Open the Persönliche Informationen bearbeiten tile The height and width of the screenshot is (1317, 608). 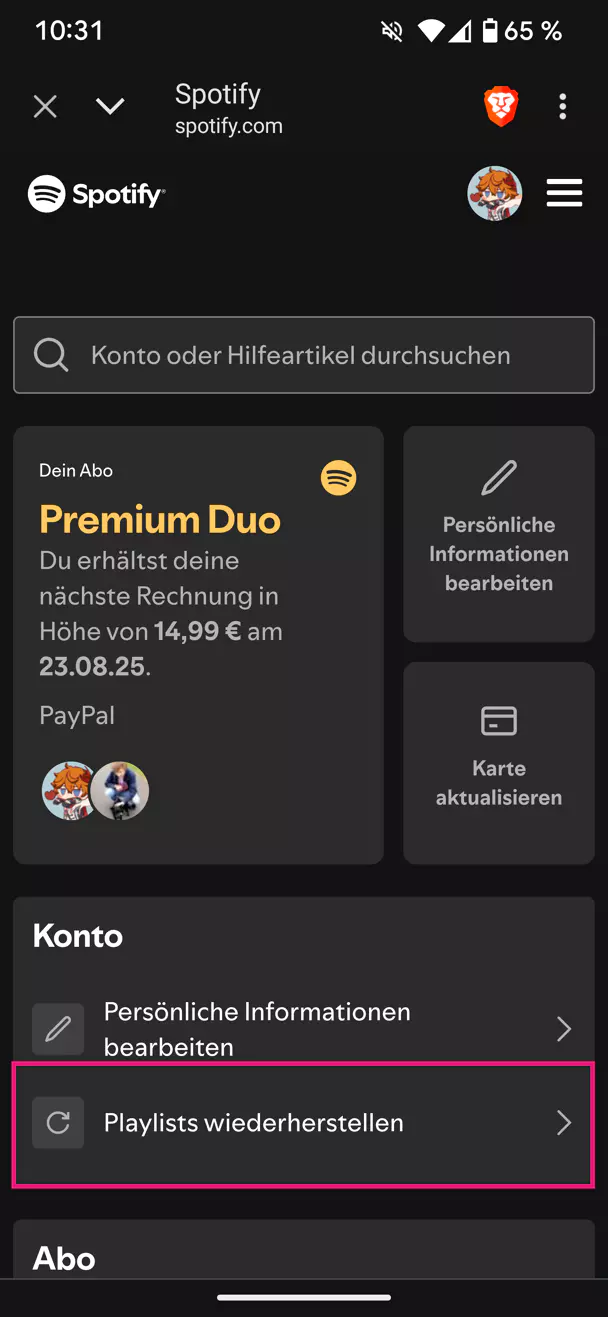[498, 534]
